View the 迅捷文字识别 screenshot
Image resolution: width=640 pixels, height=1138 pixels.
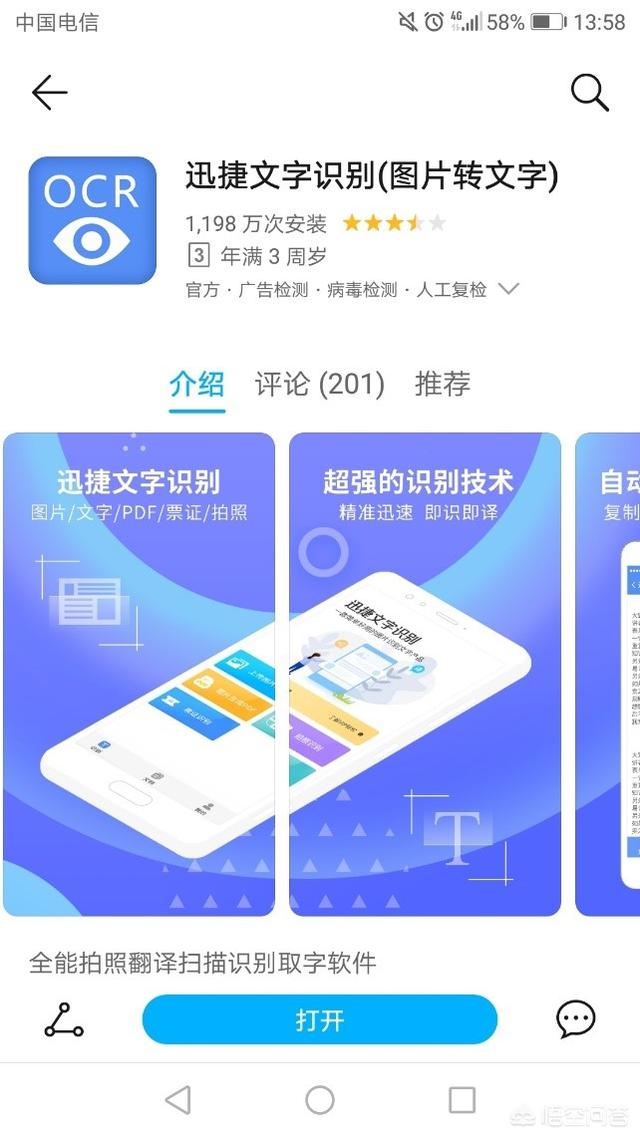pos(139,674)
